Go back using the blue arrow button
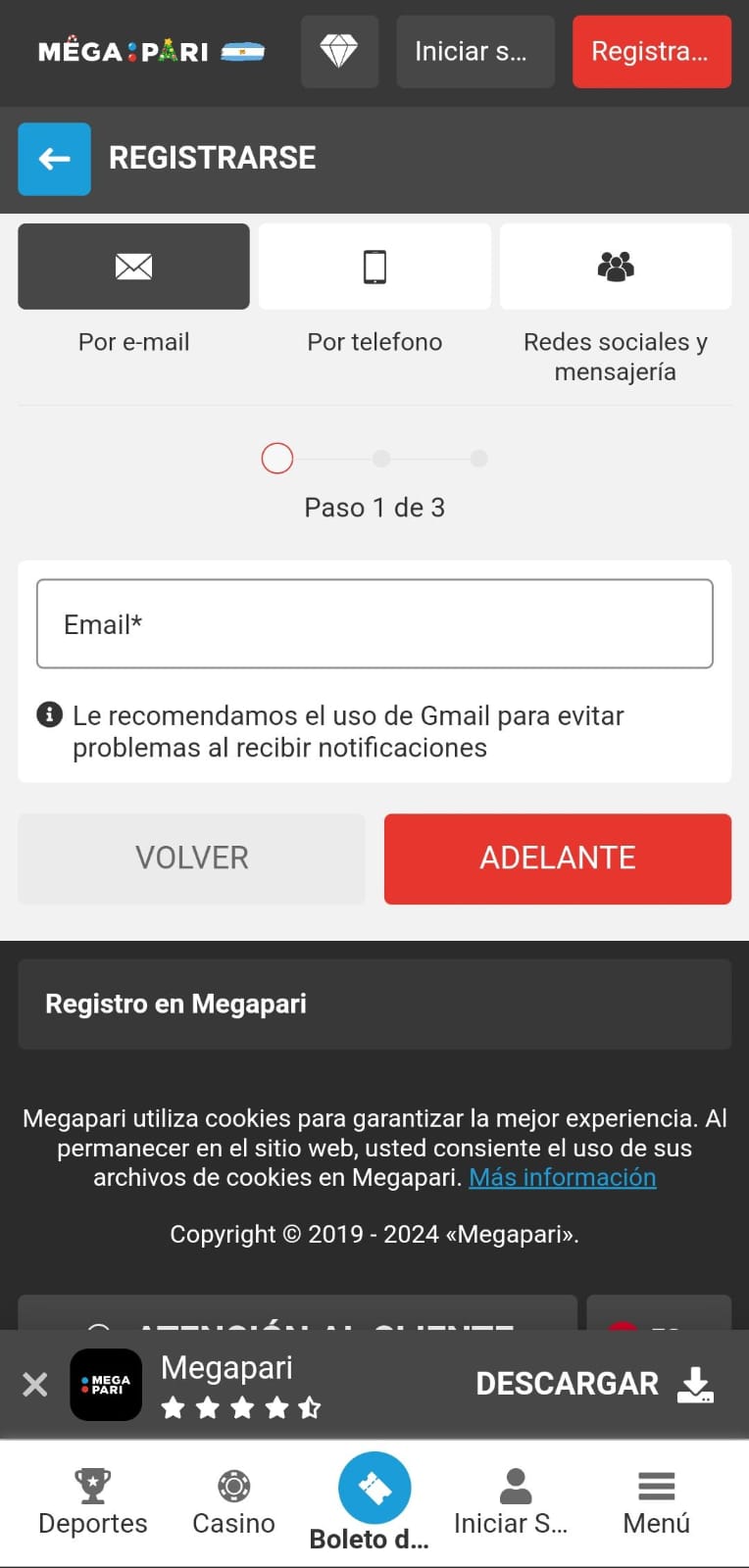This screenshot has height=1568, width=749. click(x=54, y=159)
